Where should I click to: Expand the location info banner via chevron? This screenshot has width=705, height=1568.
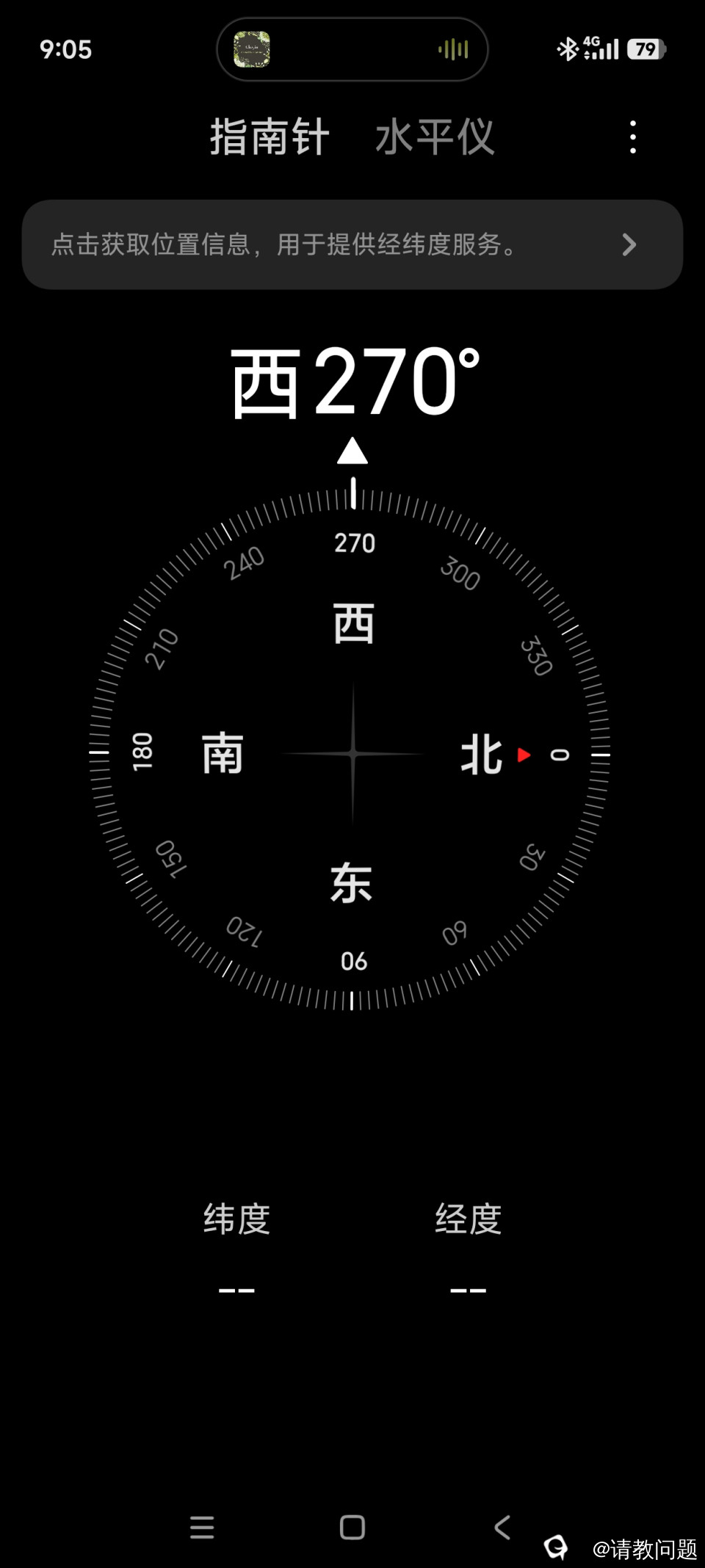629,245
